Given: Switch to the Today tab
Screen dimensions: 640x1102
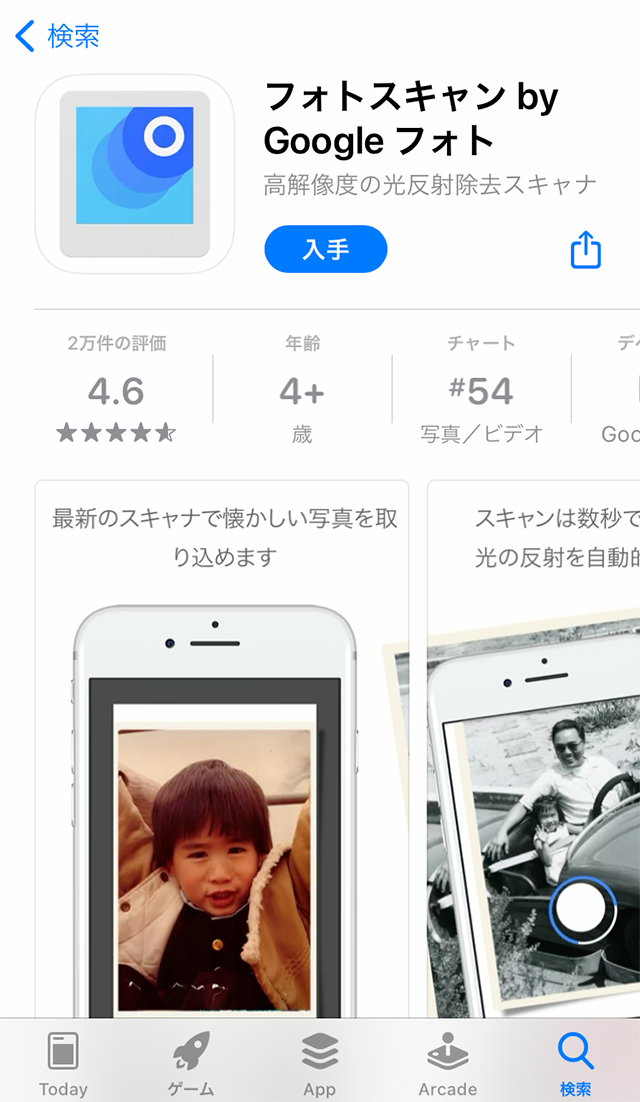Looking at the screenshot, I should [63, 1063].
